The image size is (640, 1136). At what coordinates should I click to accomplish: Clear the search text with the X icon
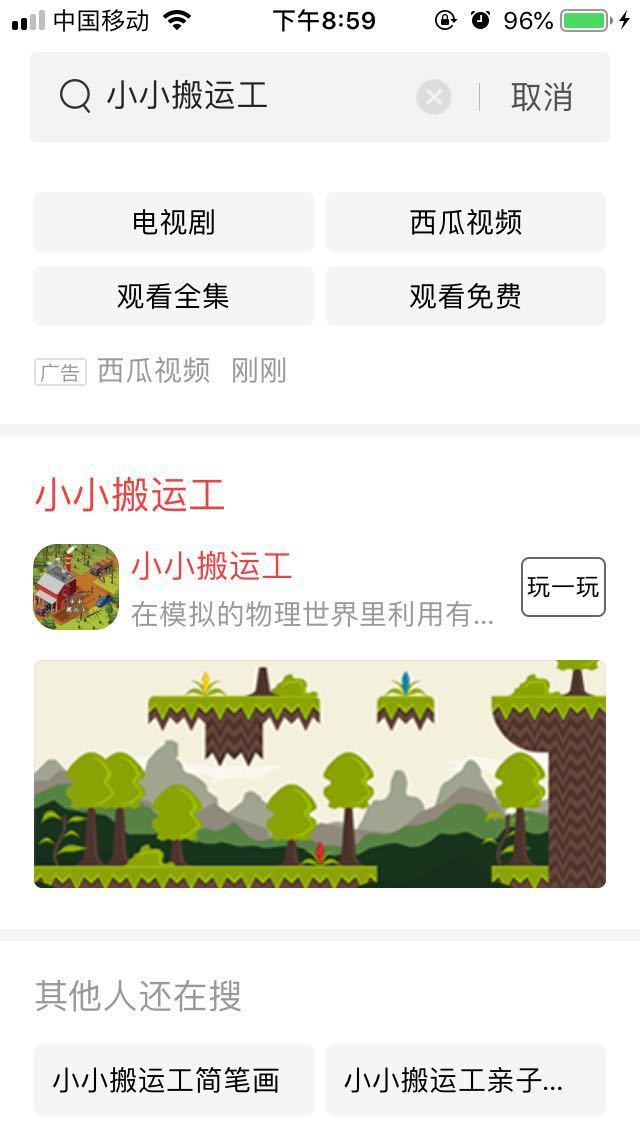433,97
